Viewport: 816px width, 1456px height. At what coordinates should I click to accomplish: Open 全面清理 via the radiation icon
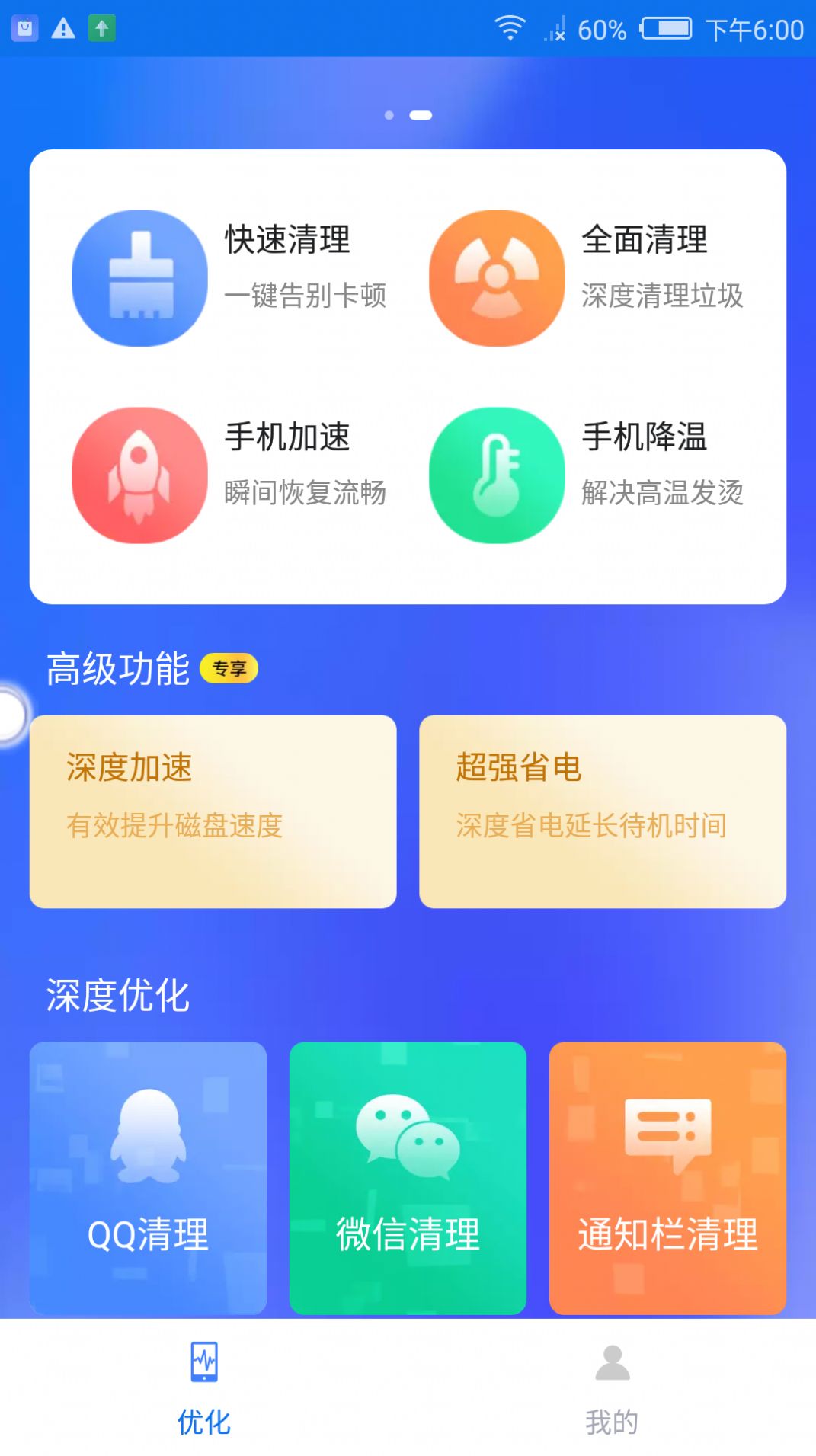pos(497,277)
